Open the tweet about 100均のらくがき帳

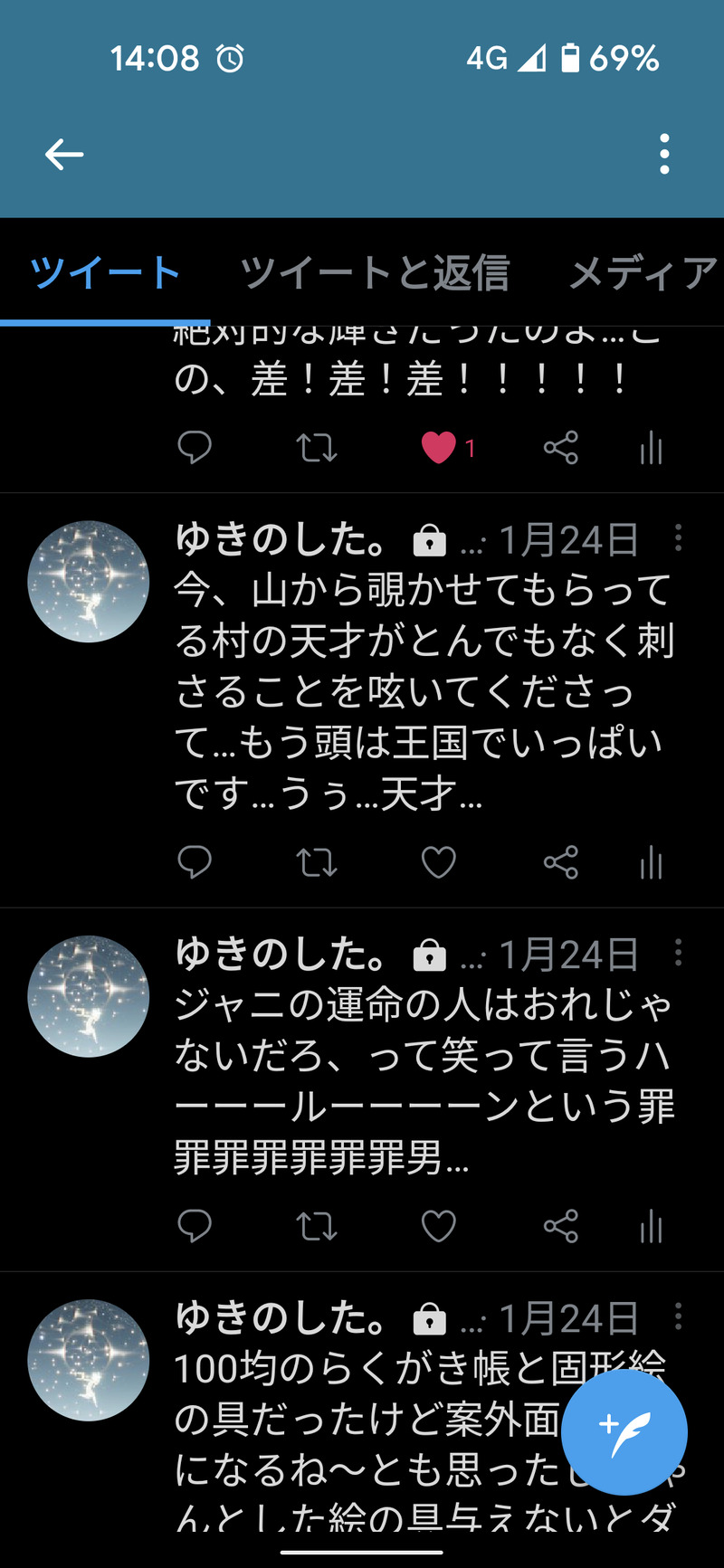(362, 1421)
